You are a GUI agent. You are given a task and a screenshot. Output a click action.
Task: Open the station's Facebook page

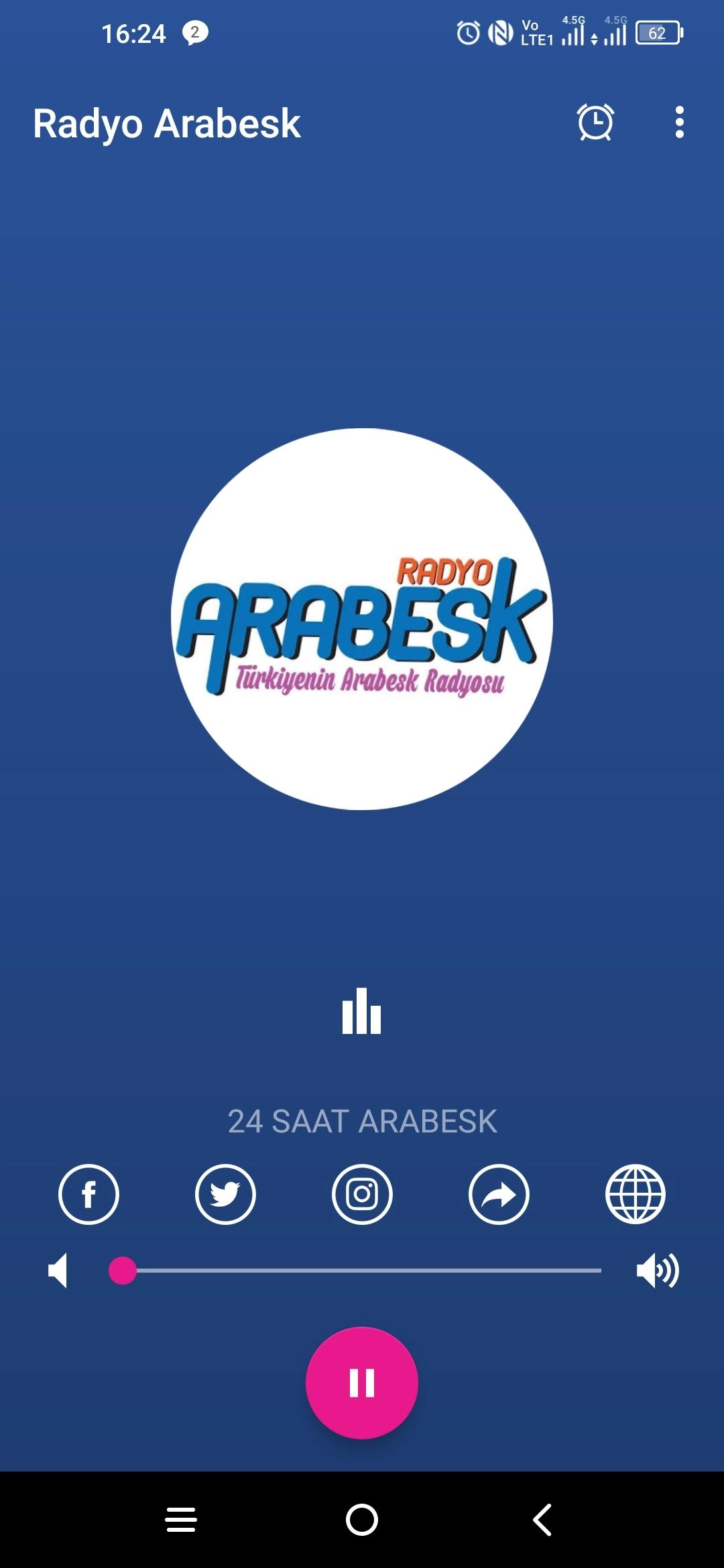[x=88, y=1194]
